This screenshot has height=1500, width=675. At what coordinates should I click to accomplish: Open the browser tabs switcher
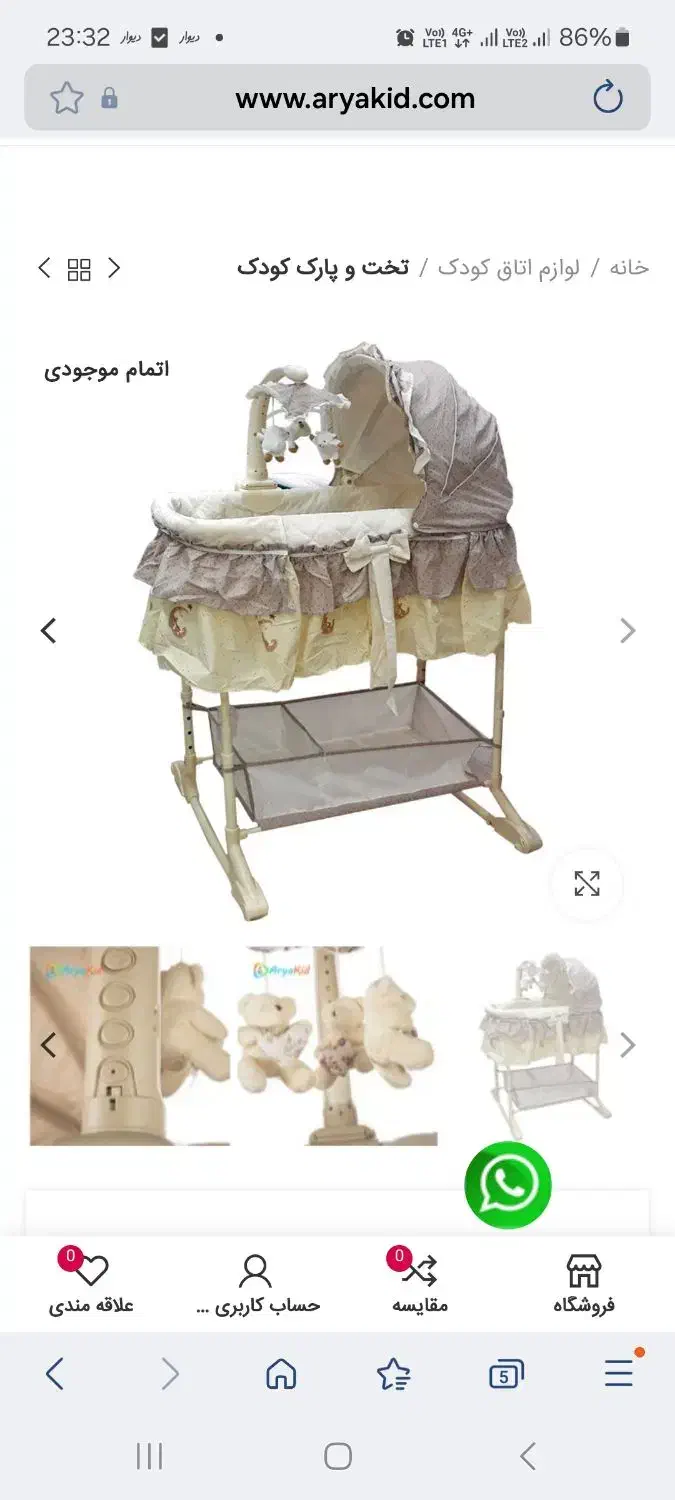click(x=506, y=1375)
